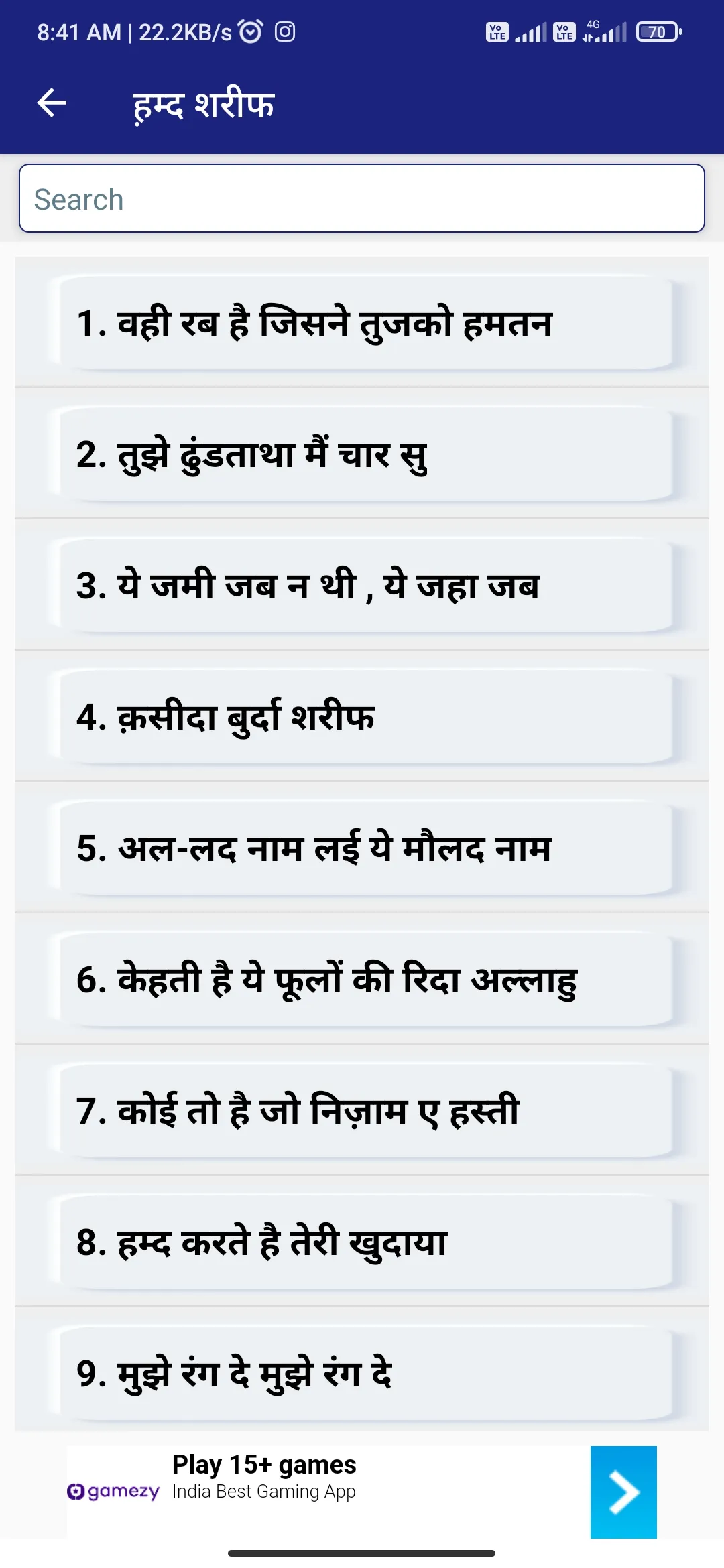Open 8. हम्द करते है तेरी खुदाया
Viewport: 724px width, 1568px height.
tap(362, 1242)
